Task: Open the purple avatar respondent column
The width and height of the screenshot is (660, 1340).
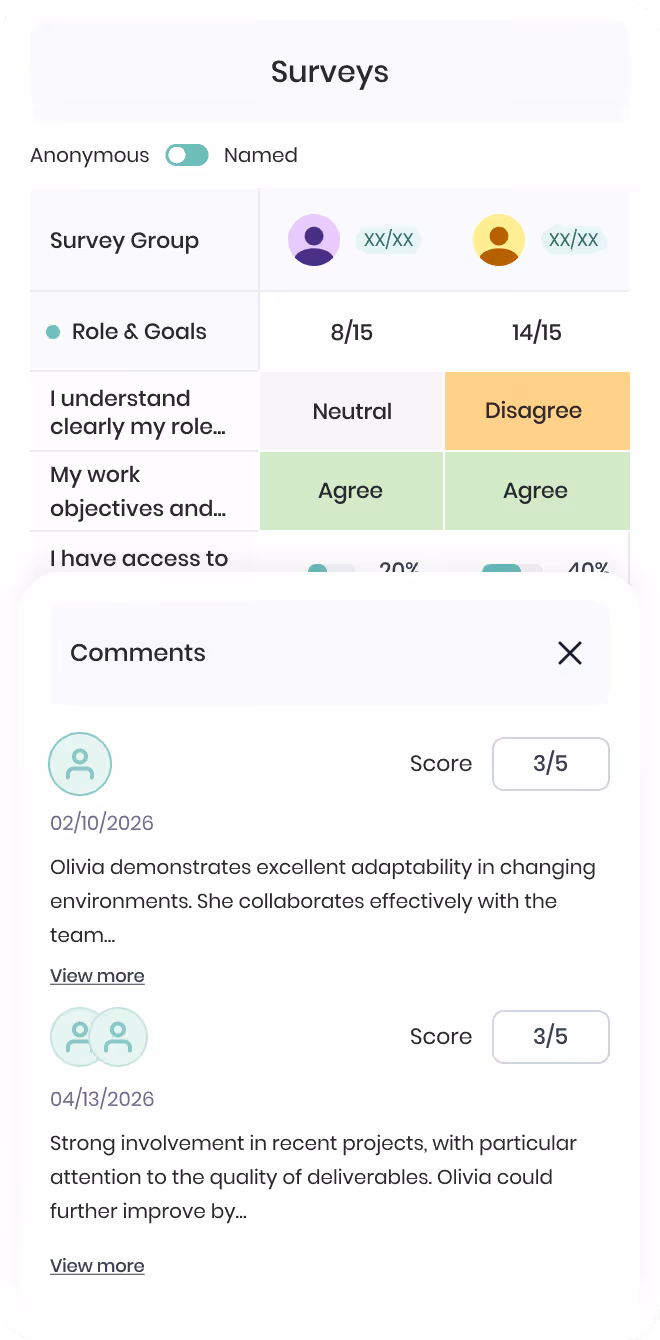Action: [314, 240]
